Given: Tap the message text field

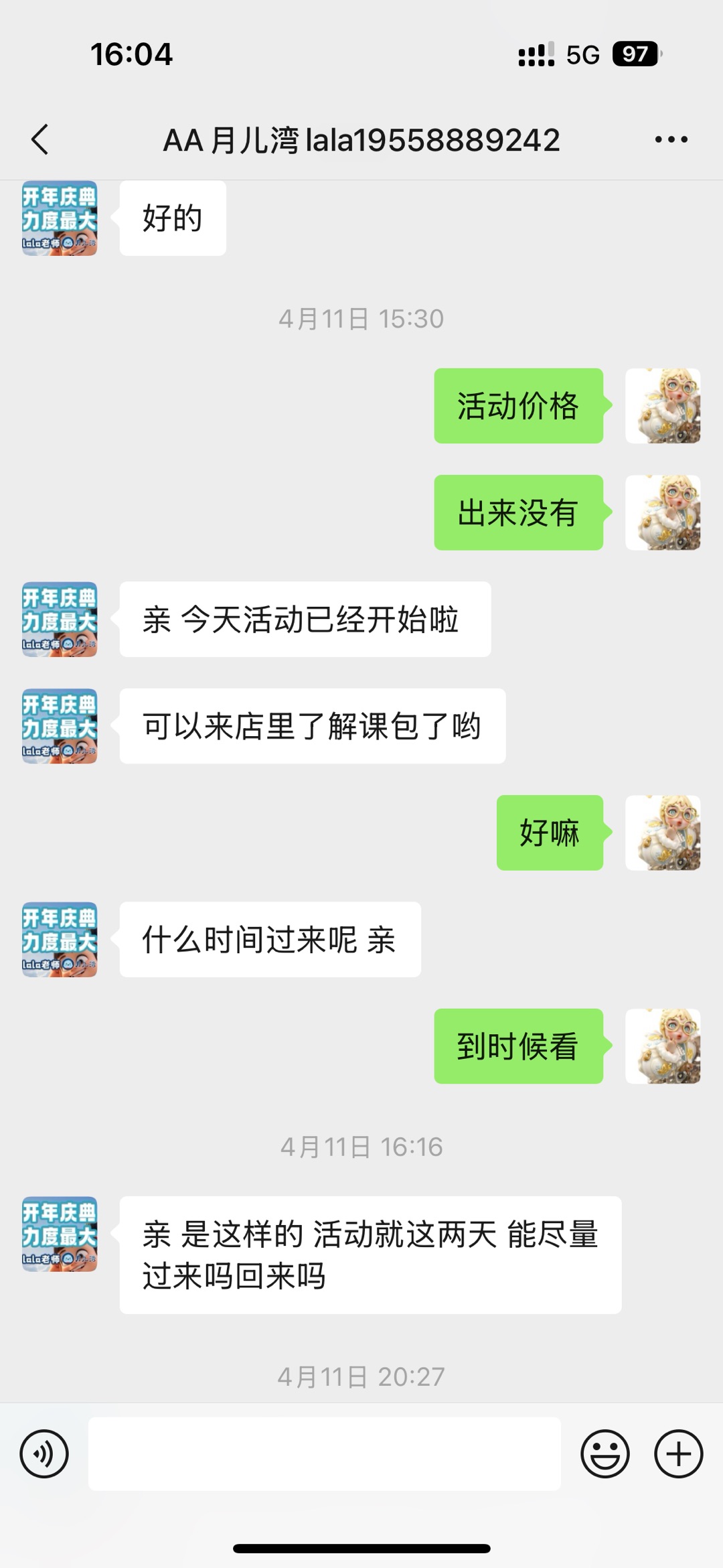Looking at the screenshot, I should (x=324, y=1453).
